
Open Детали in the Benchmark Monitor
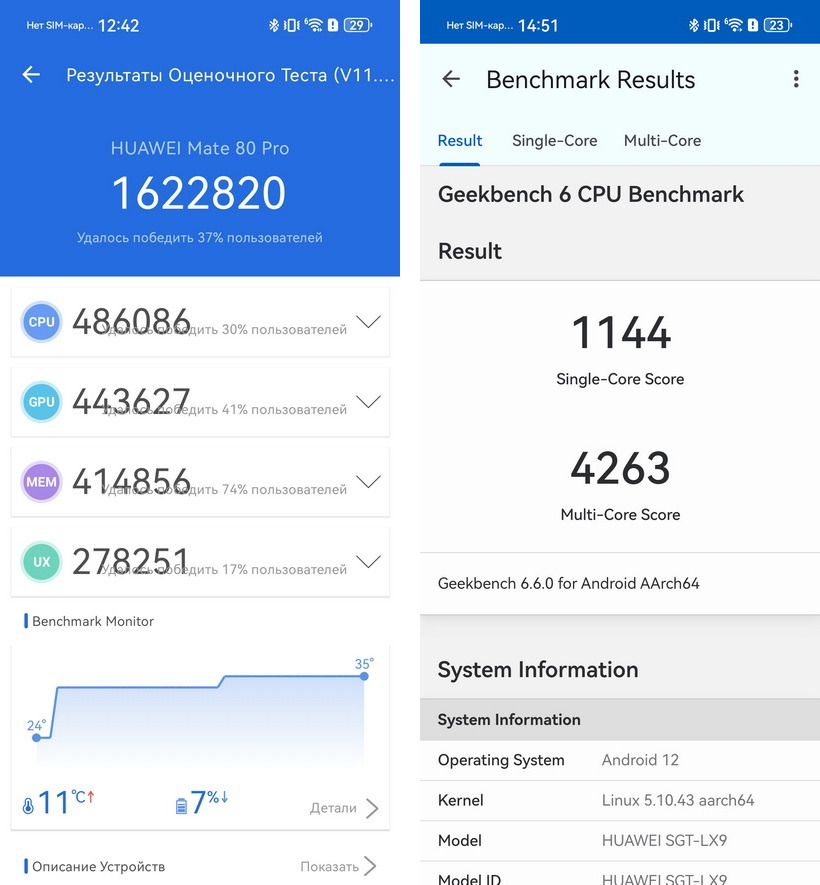(344, 808)
